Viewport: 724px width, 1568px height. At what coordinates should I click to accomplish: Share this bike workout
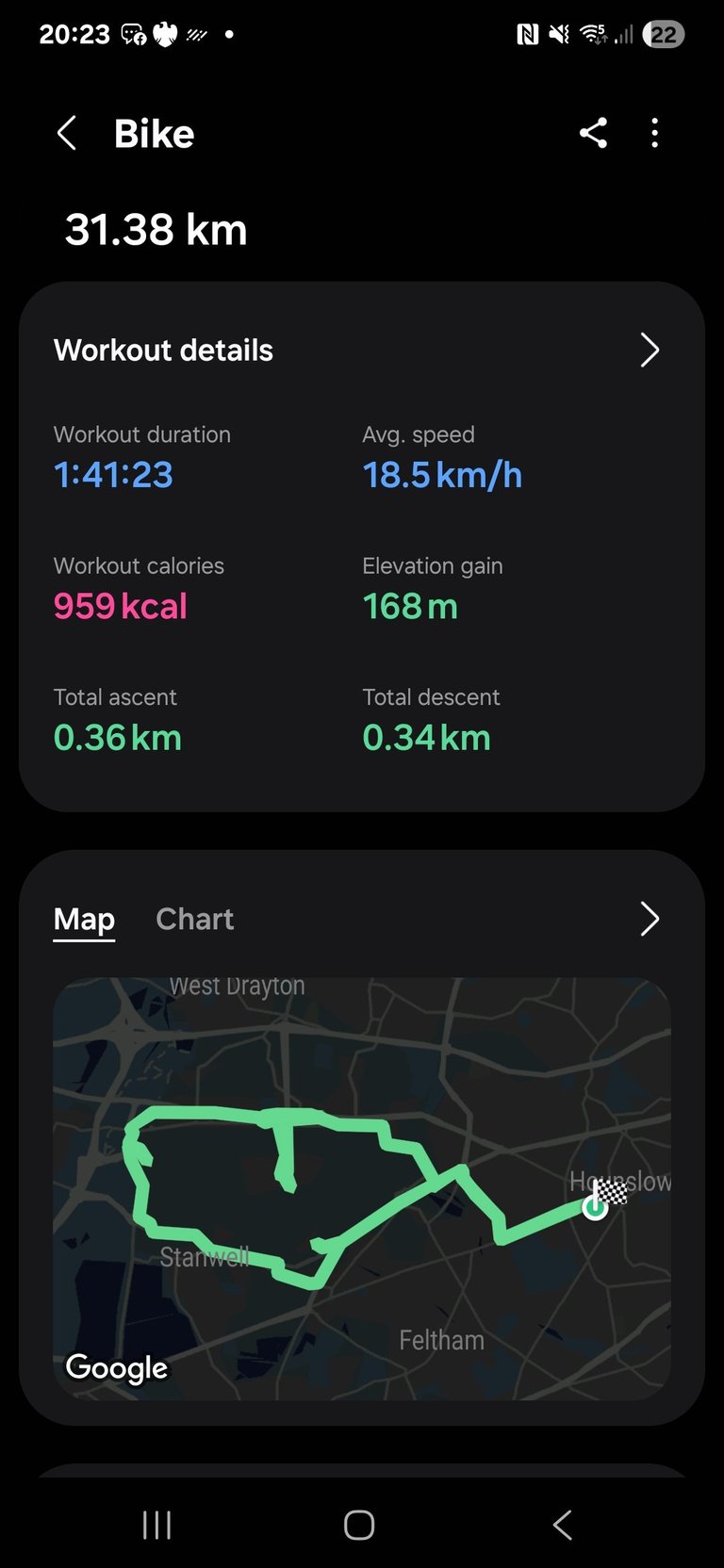point(593,133)
